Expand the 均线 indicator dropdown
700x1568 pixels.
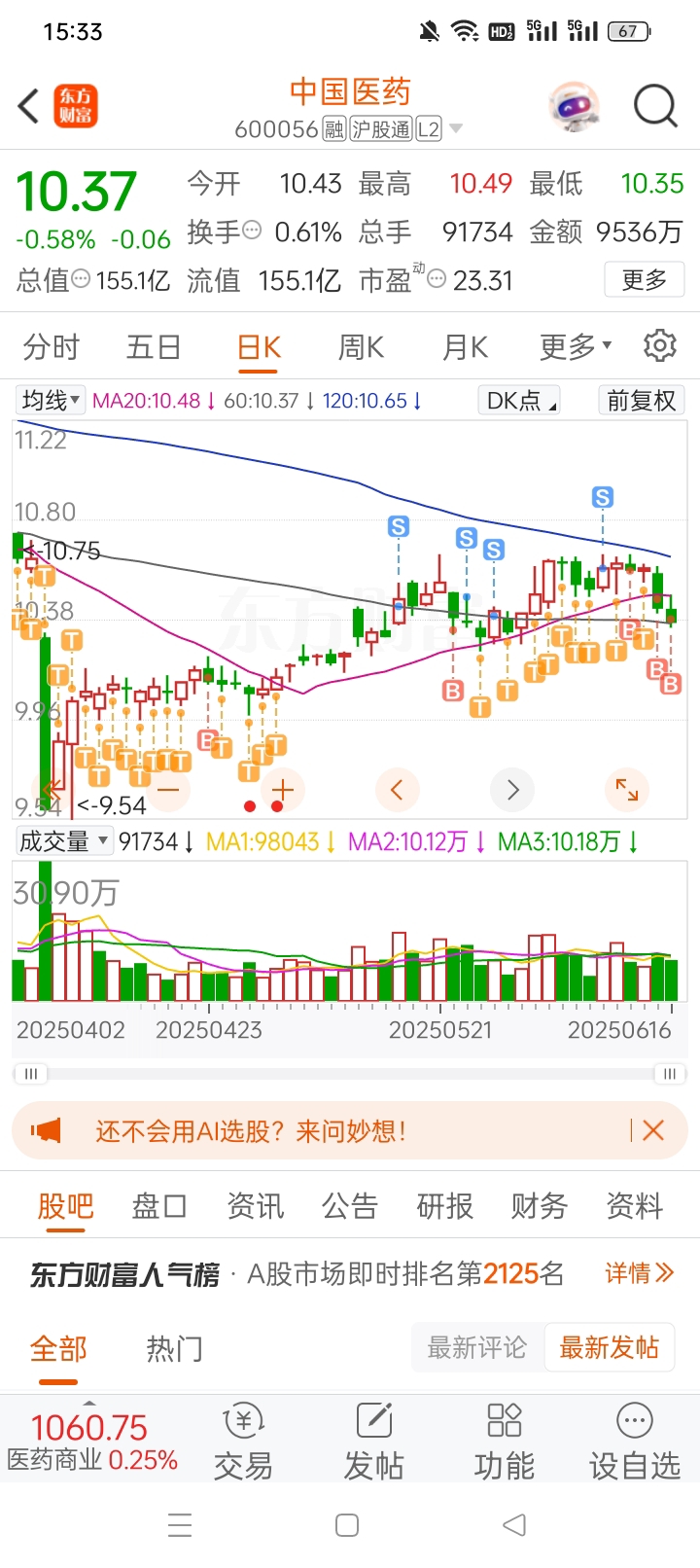(x=51, y=400)
